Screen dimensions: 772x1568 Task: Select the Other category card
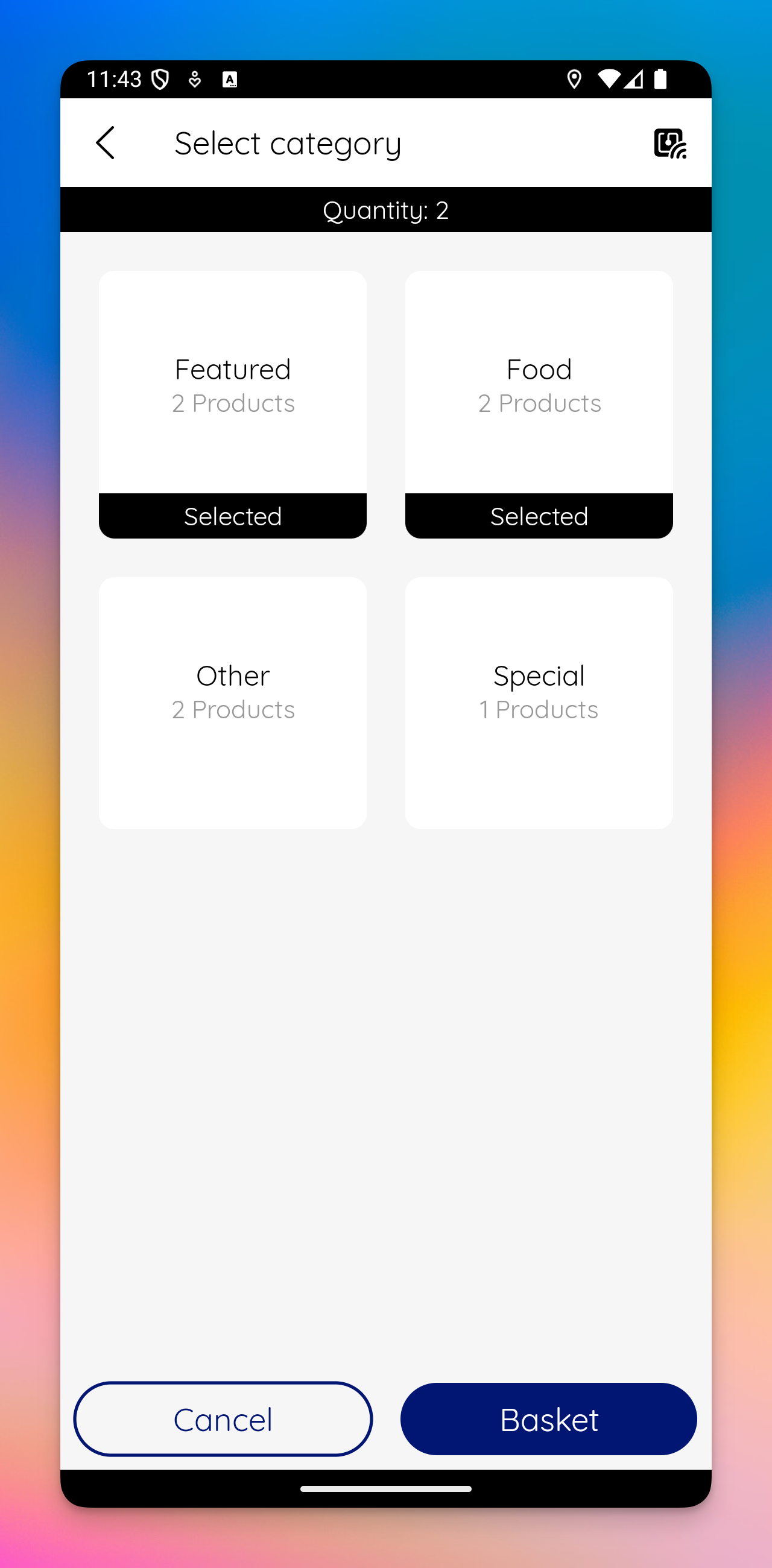[233, 703]
